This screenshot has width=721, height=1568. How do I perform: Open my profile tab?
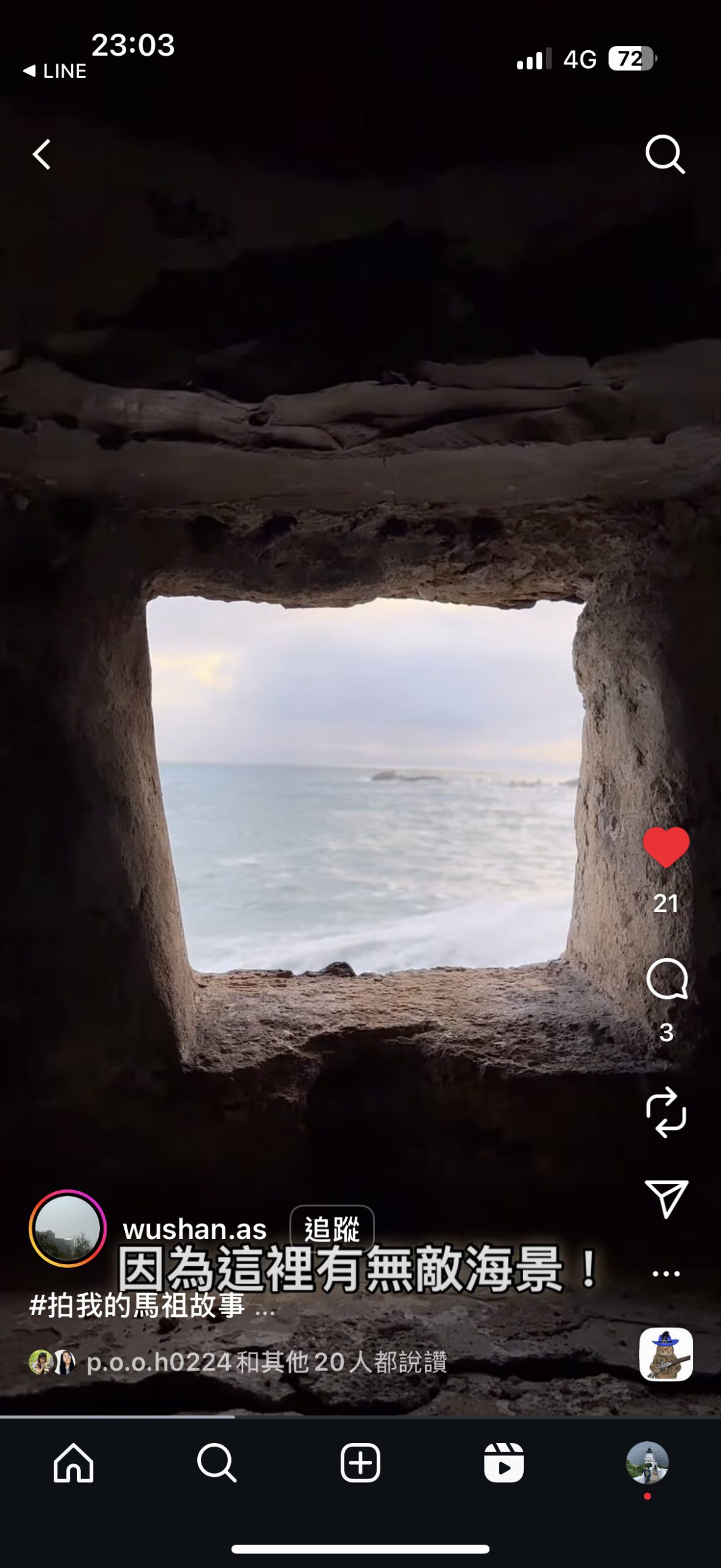point(647,1463)
